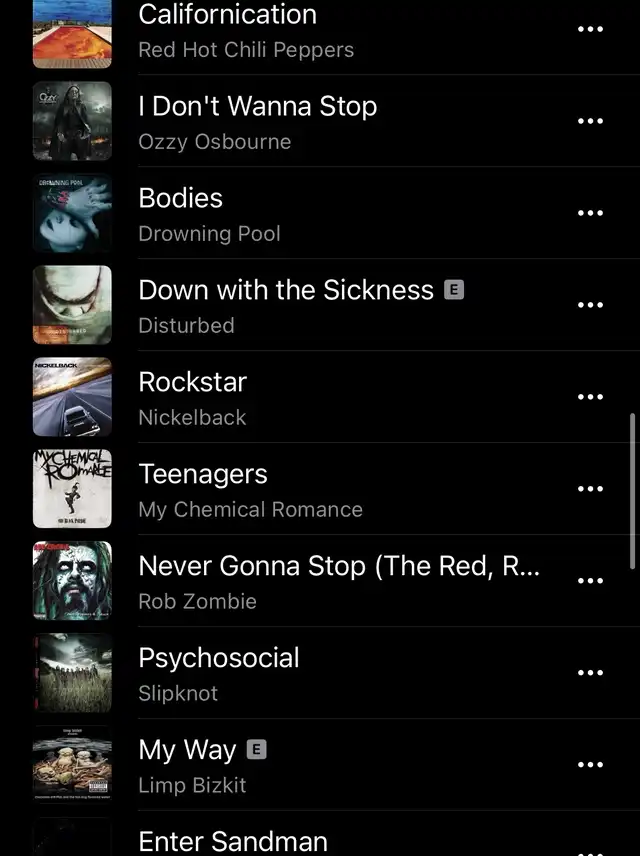
Task: Open more options for Californication
Action: coord(591,29)
